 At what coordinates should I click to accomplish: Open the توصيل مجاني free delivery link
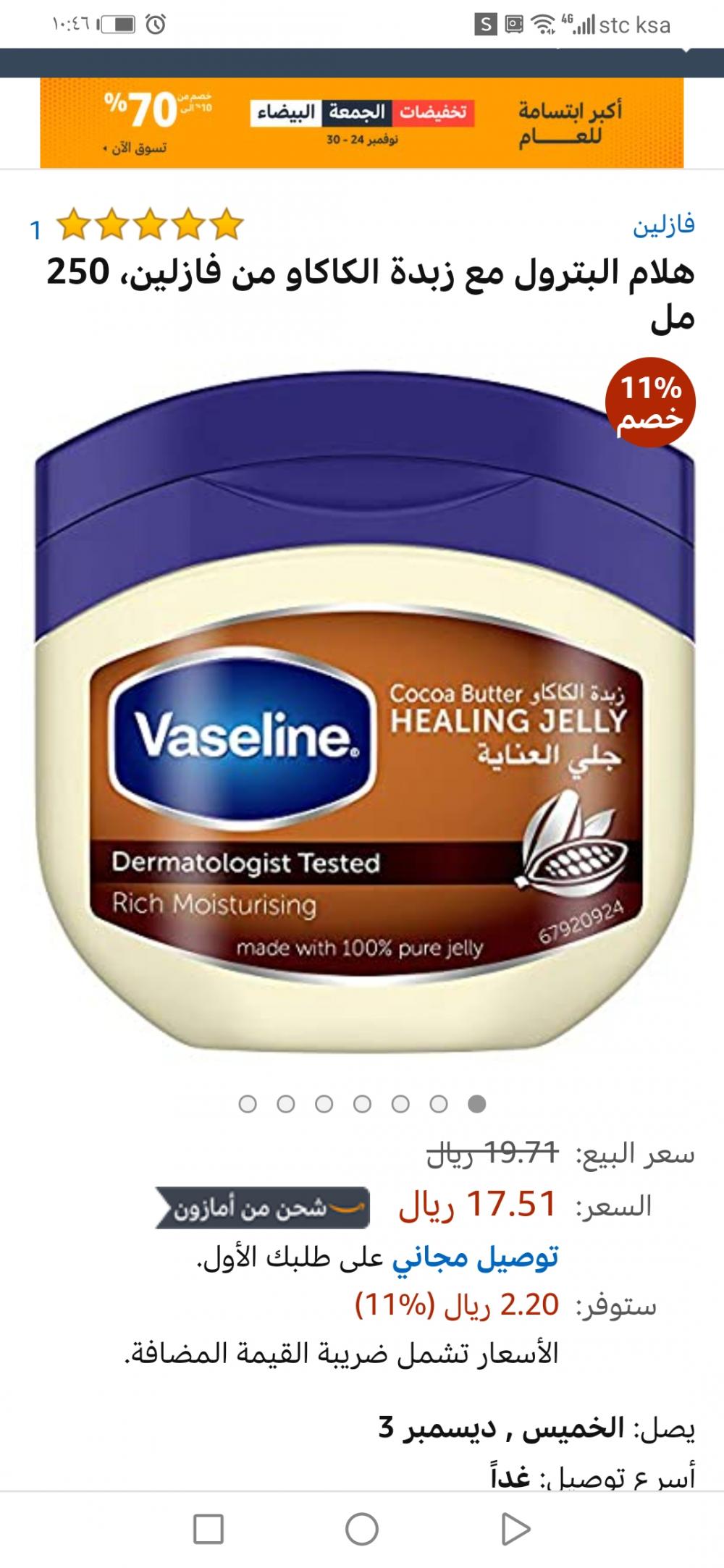[475, 1258]
